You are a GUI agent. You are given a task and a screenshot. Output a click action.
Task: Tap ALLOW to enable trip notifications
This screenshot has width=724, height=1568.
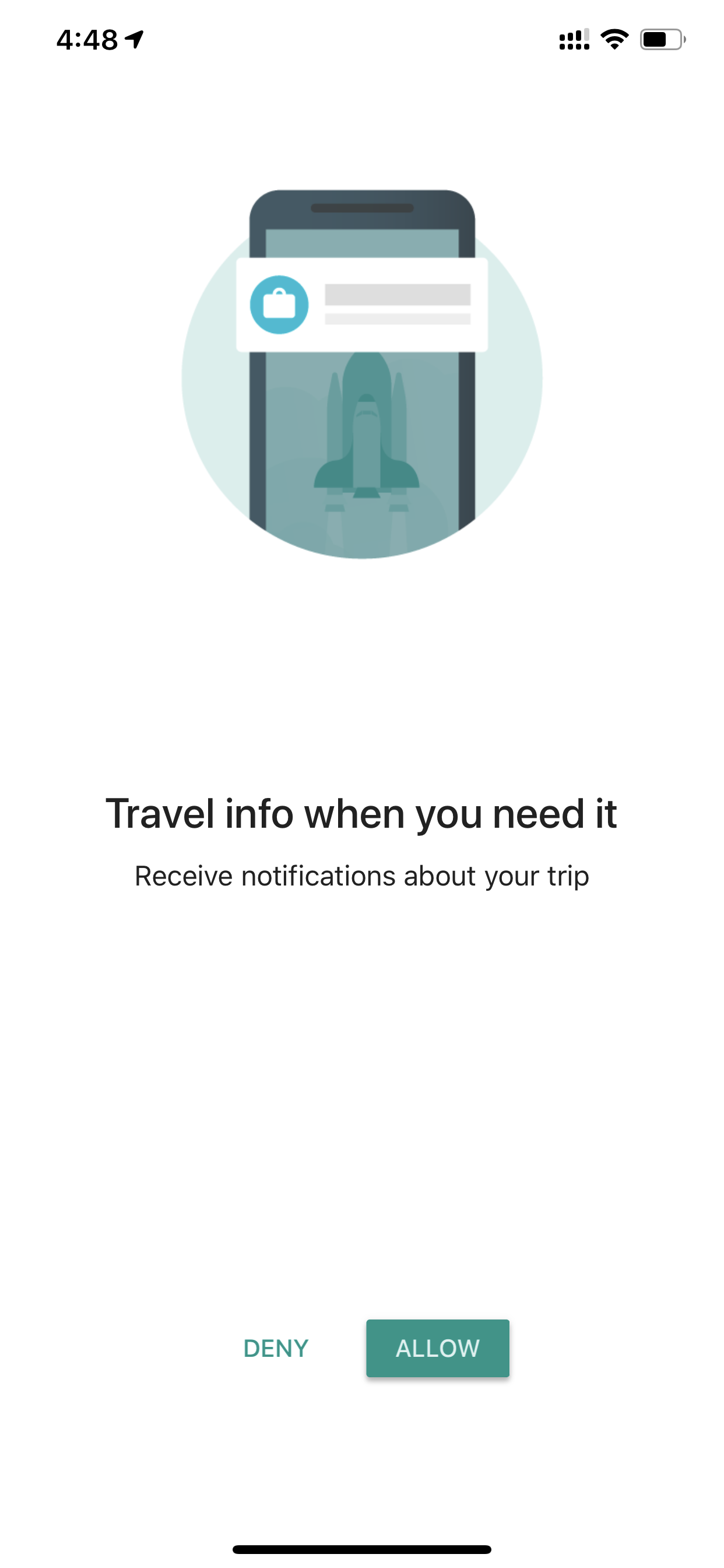(437, 1347)
